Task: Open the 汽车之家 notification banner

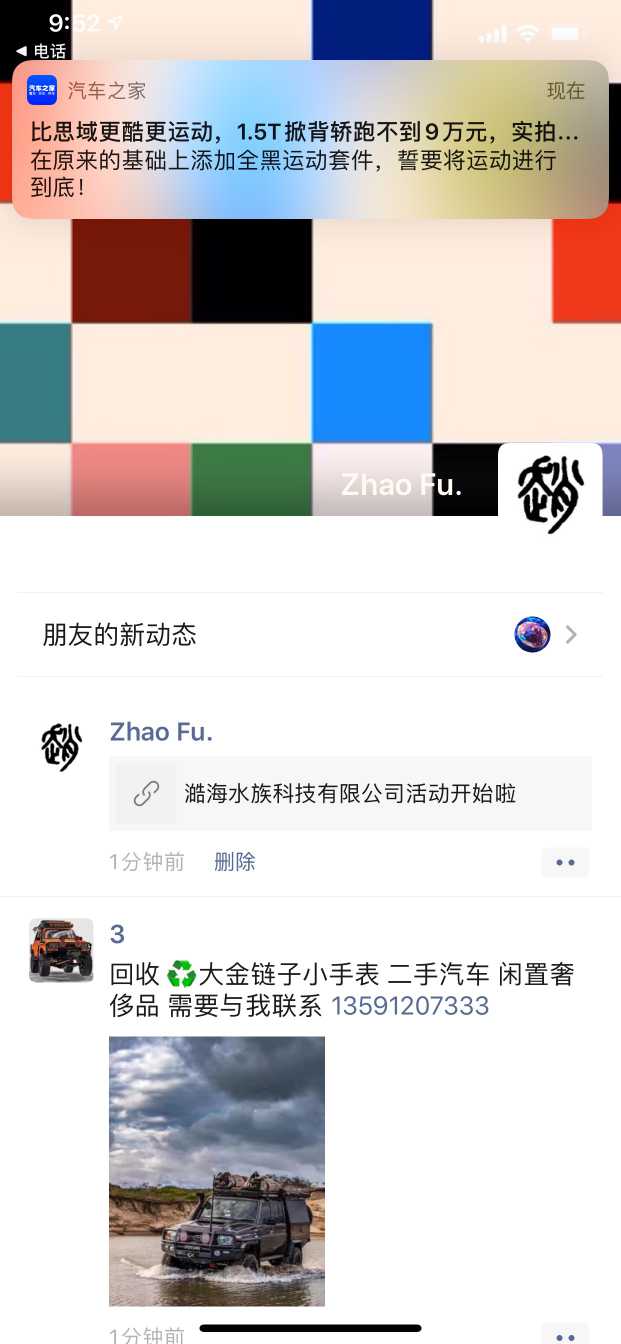Action: (310, 140)
